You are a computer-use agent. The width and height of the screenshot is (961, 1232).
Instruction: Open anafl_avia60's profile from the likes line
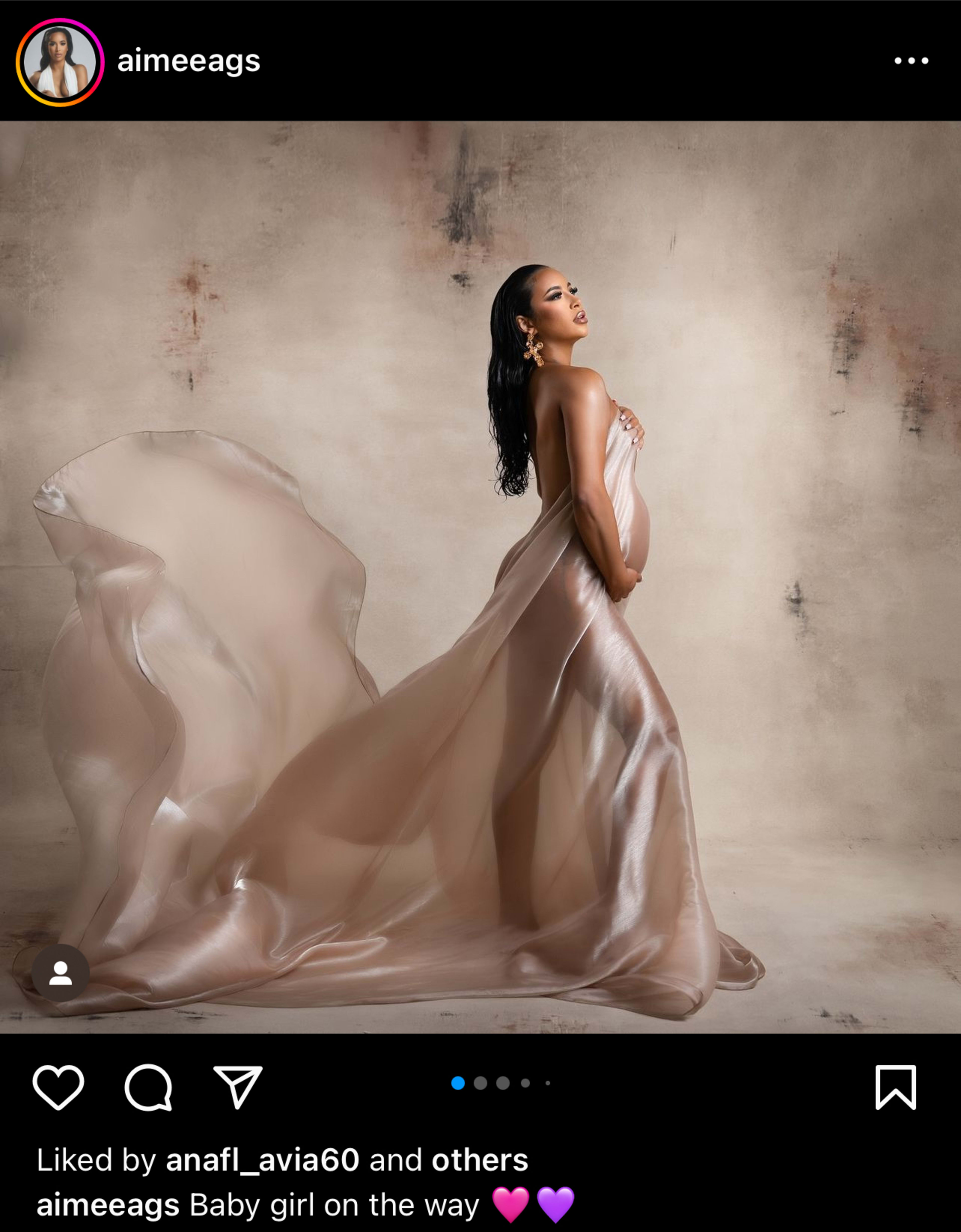262,1160
